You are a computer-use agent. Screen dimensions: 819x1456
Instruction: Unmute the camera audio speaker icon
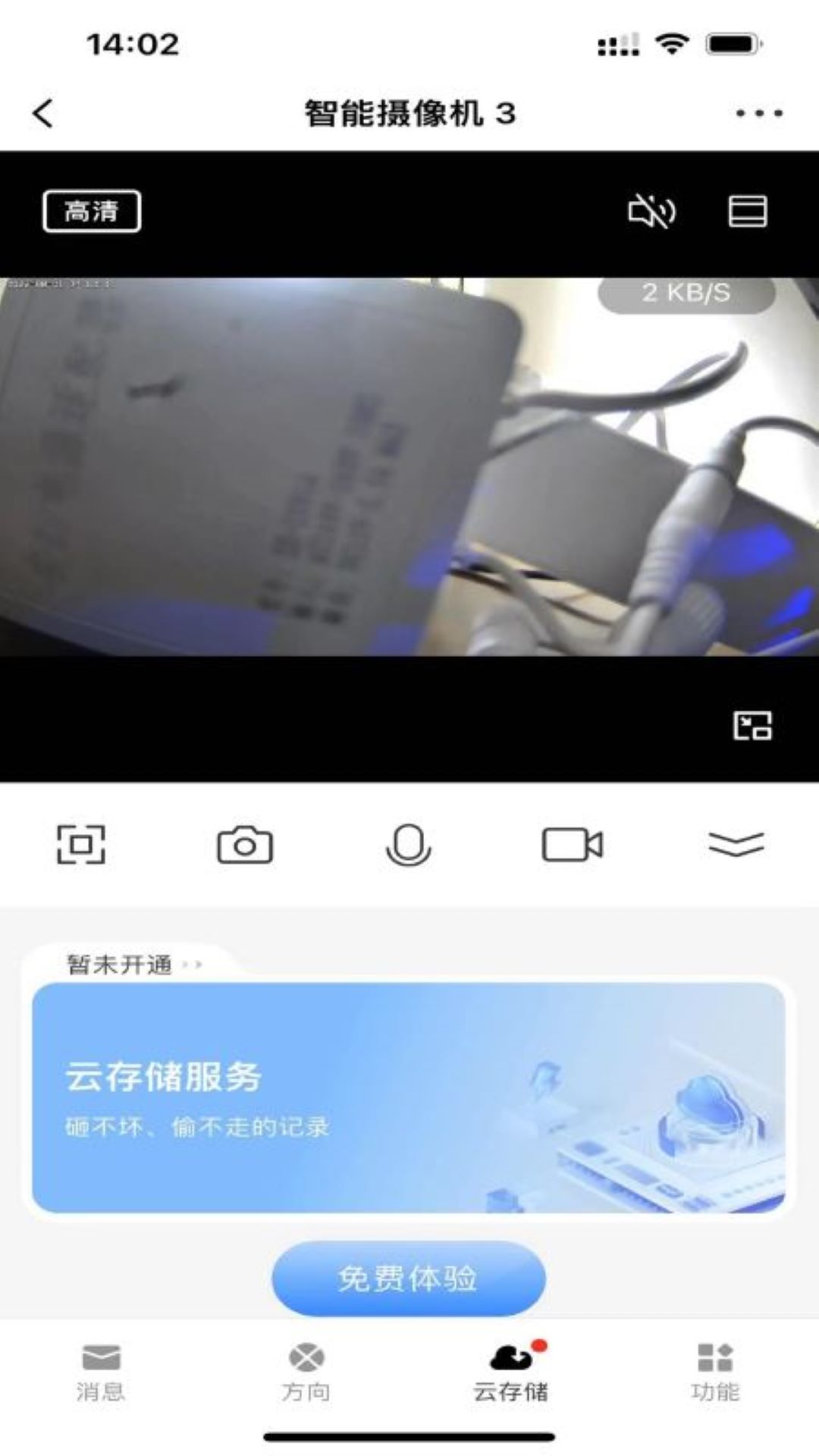pos(651,212)
